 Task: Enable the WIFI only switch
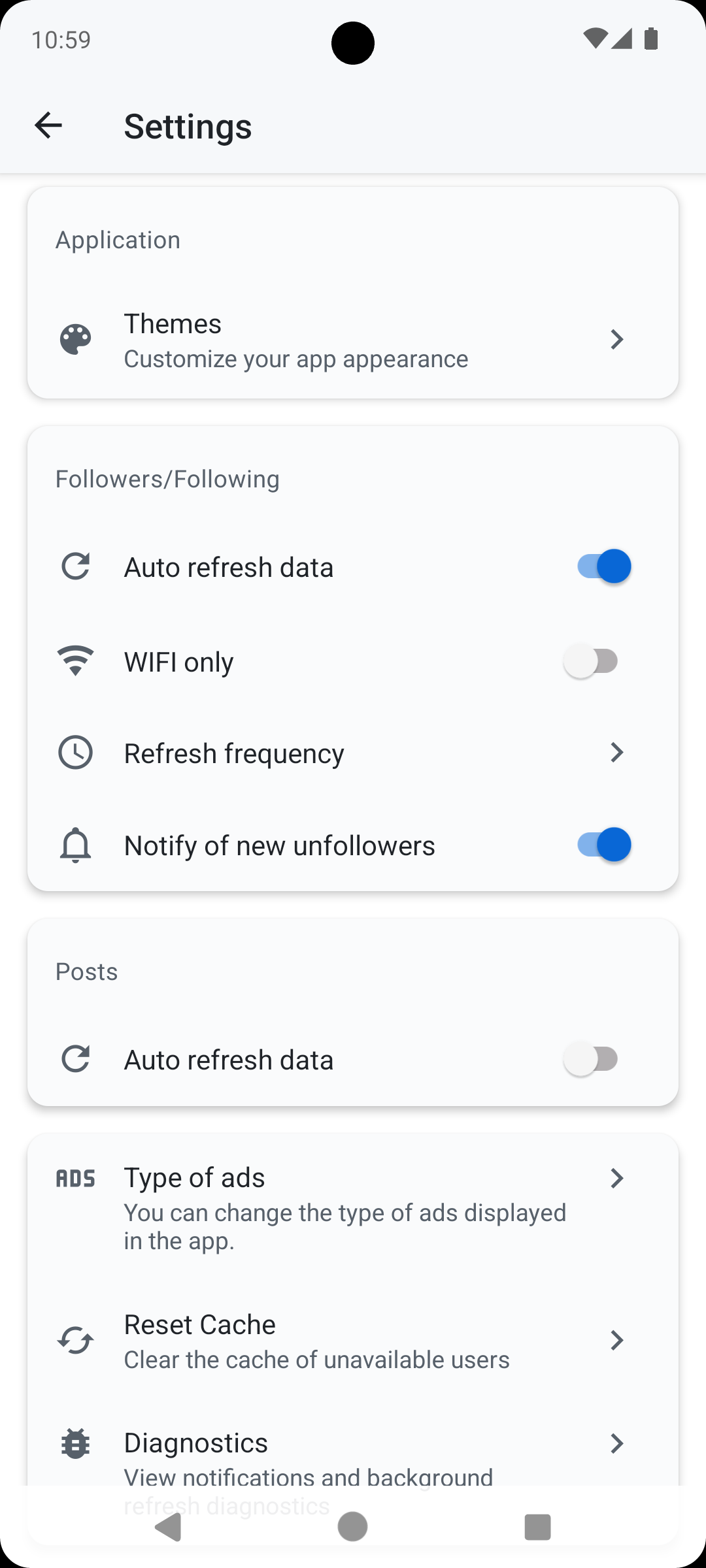[592, 661]
